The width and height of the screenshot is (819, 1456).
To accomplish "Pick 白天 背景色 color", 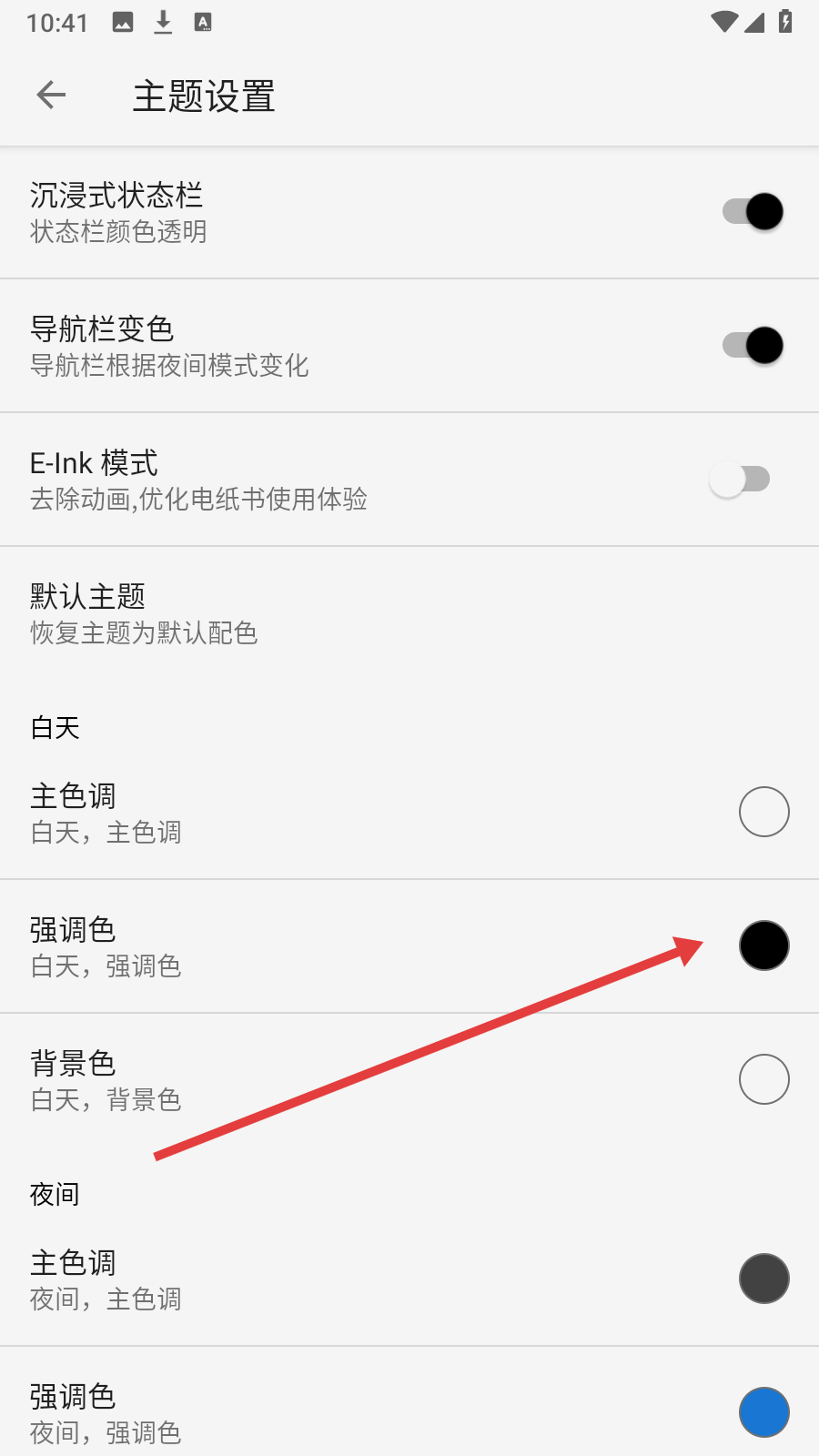I will pyautogui.click(x=764, y=1079).
